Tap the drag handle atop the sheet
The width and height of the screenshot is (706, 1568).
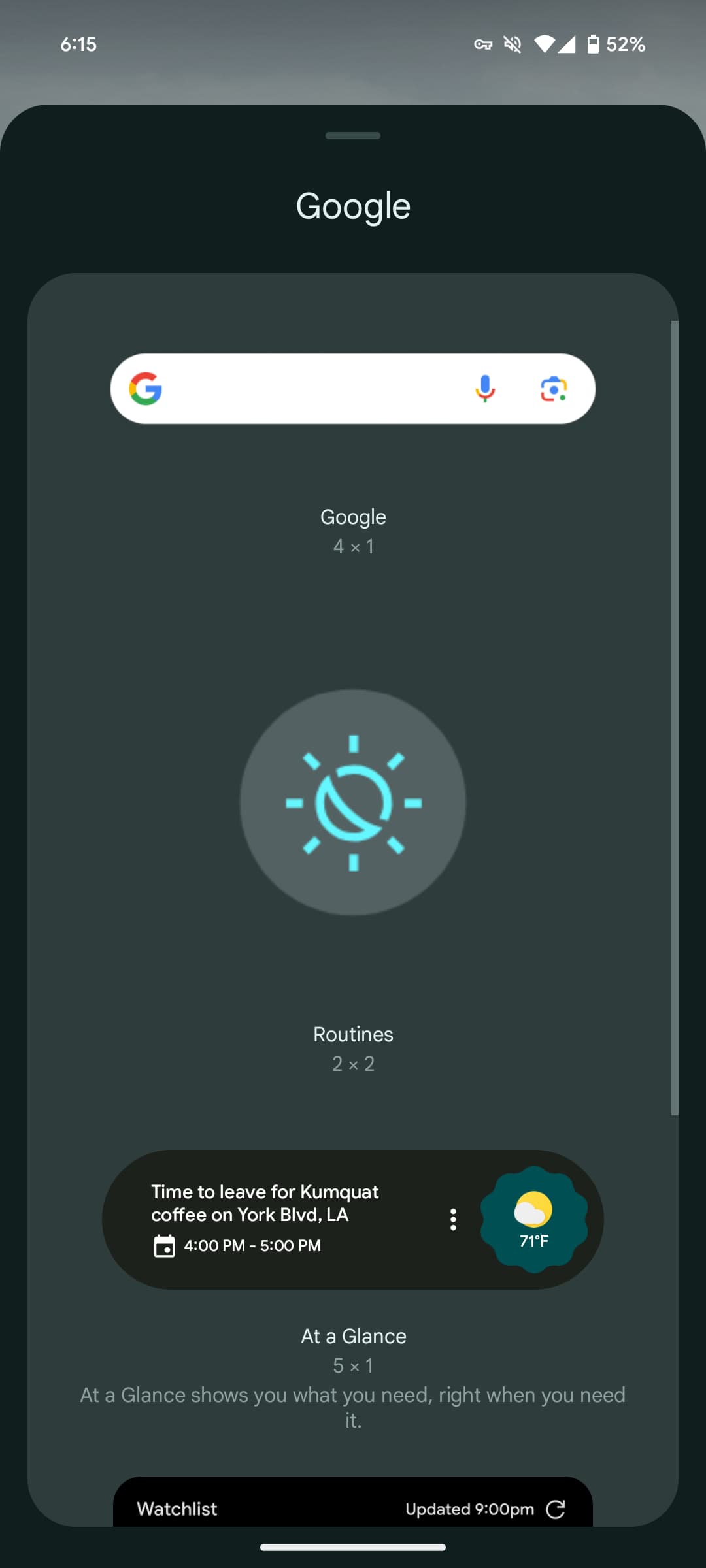[353, 136]
